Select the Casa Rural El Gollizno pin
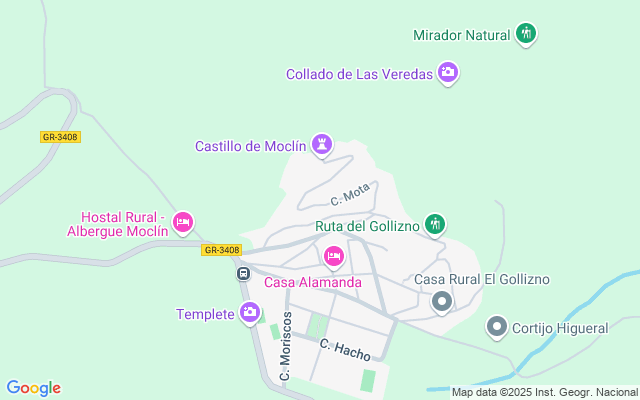640x400 pixels. [441, 301]
